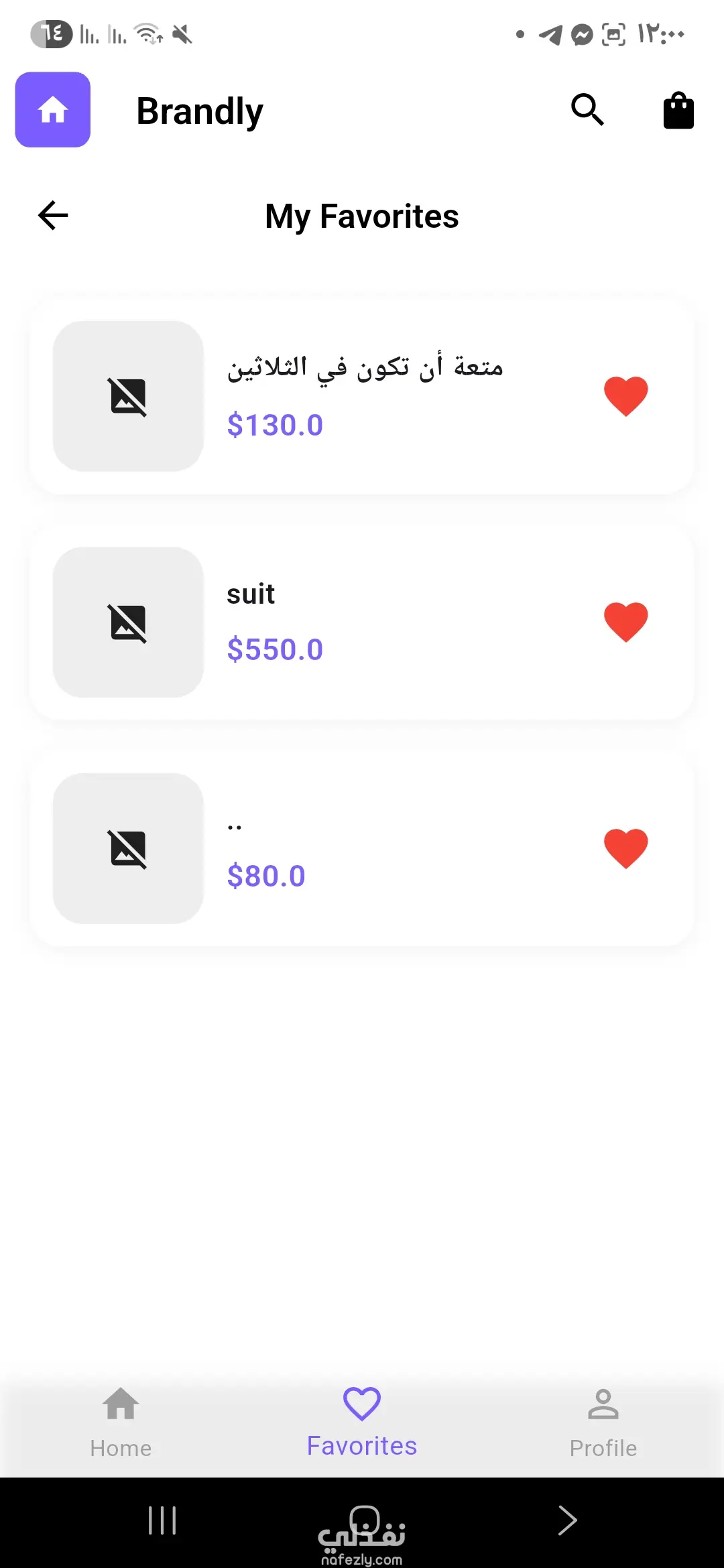Open recent apps from the system bar

162,1520
